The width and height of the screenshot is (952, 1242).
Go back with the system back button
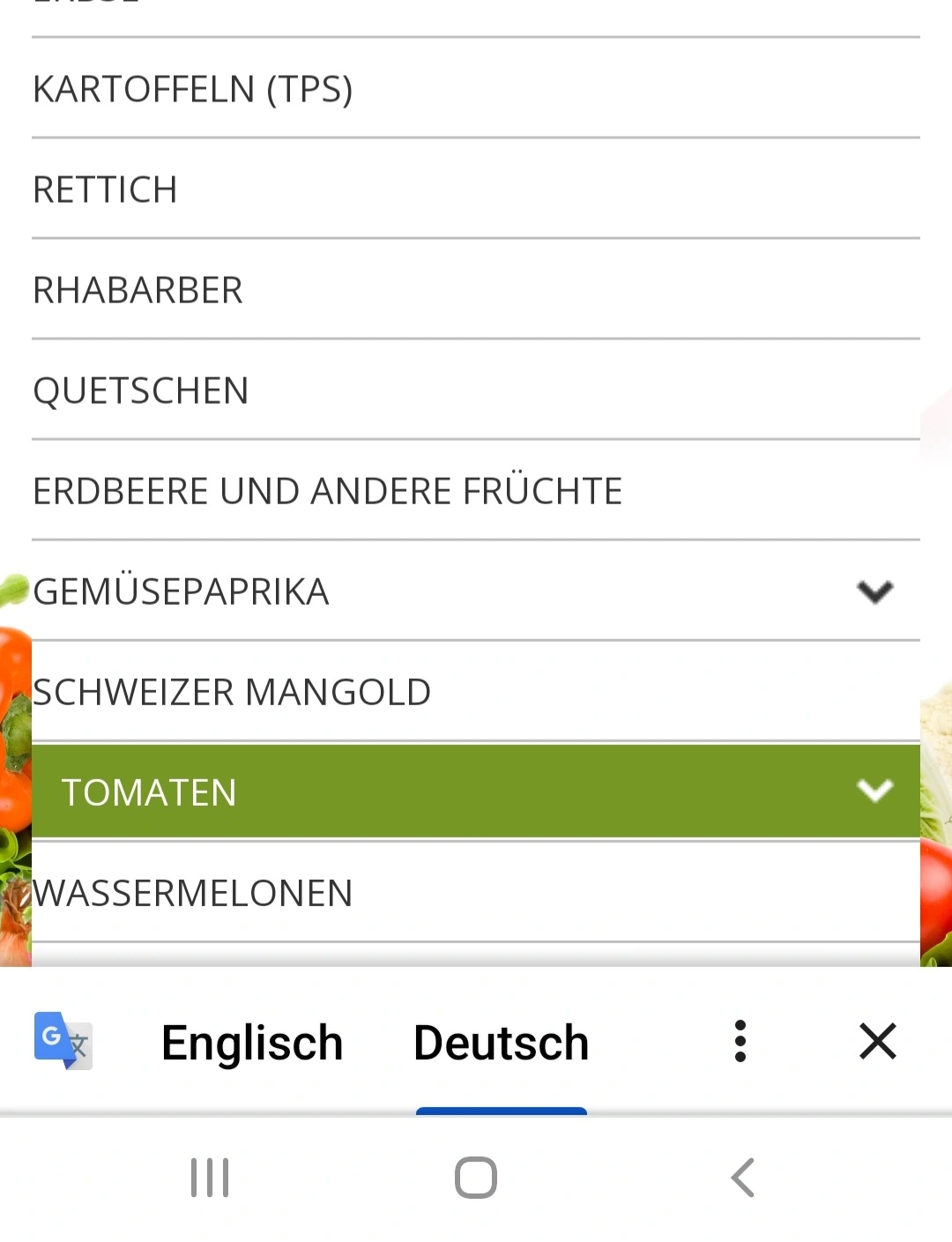tap(743, 1178)
